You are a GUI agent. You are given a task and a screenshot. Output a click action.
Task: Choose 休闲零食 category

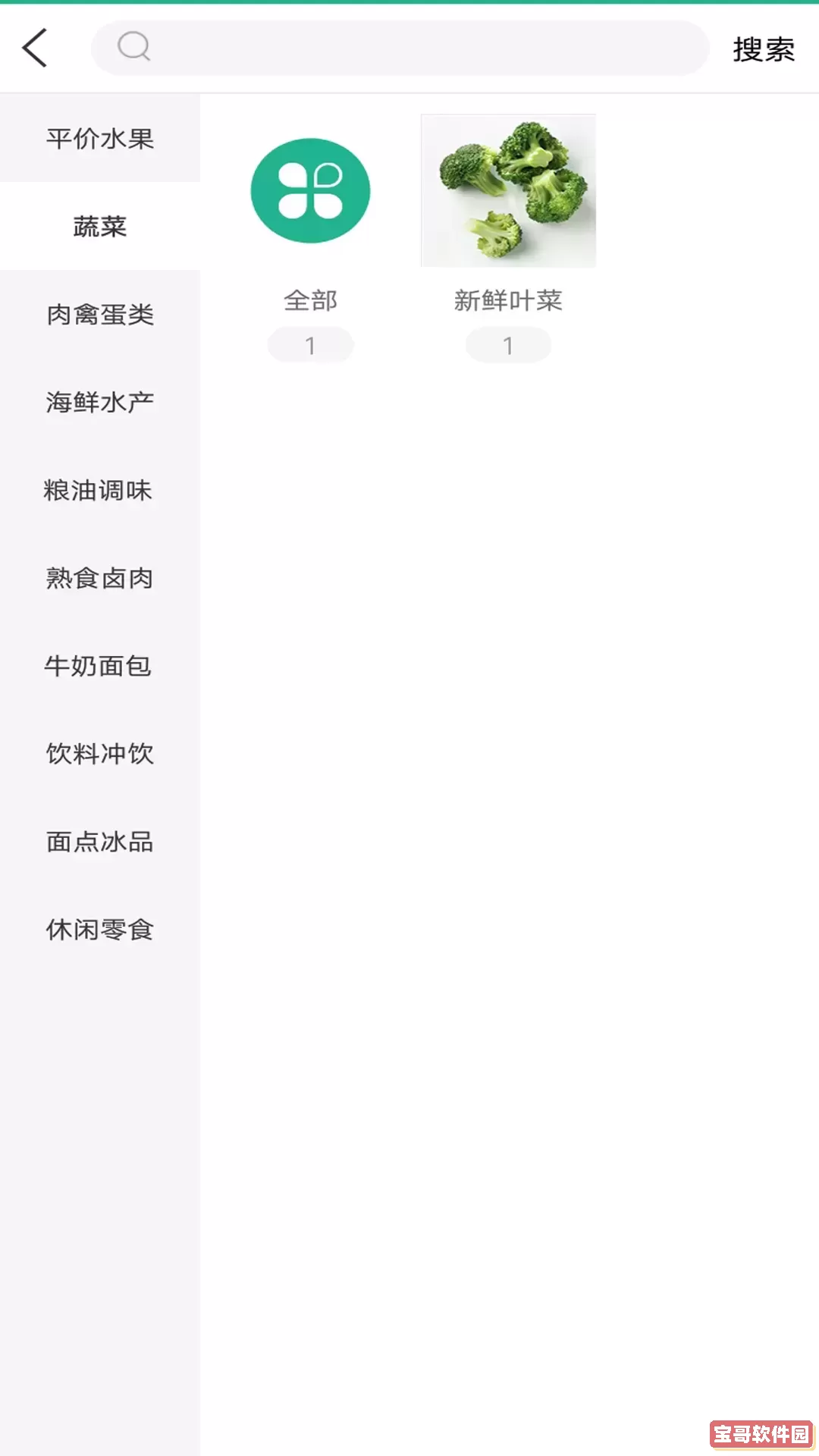(99, 930)
